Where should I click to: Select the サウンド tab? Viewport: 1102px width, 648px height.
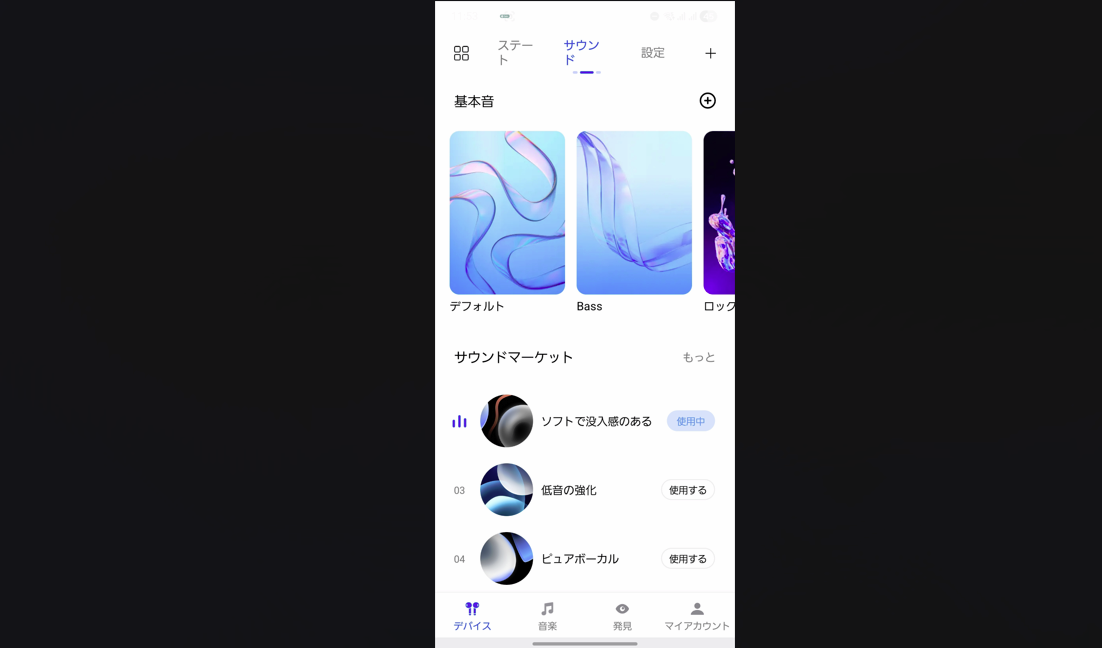click(581, 53)
